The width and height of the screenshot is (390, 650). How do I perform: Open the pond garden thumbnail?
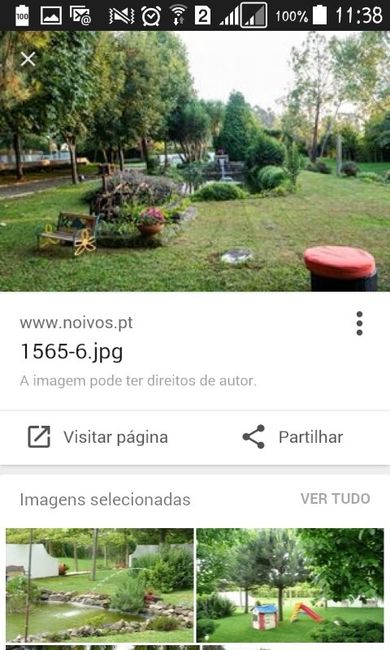pyautogui.click(x=100, y=585)
